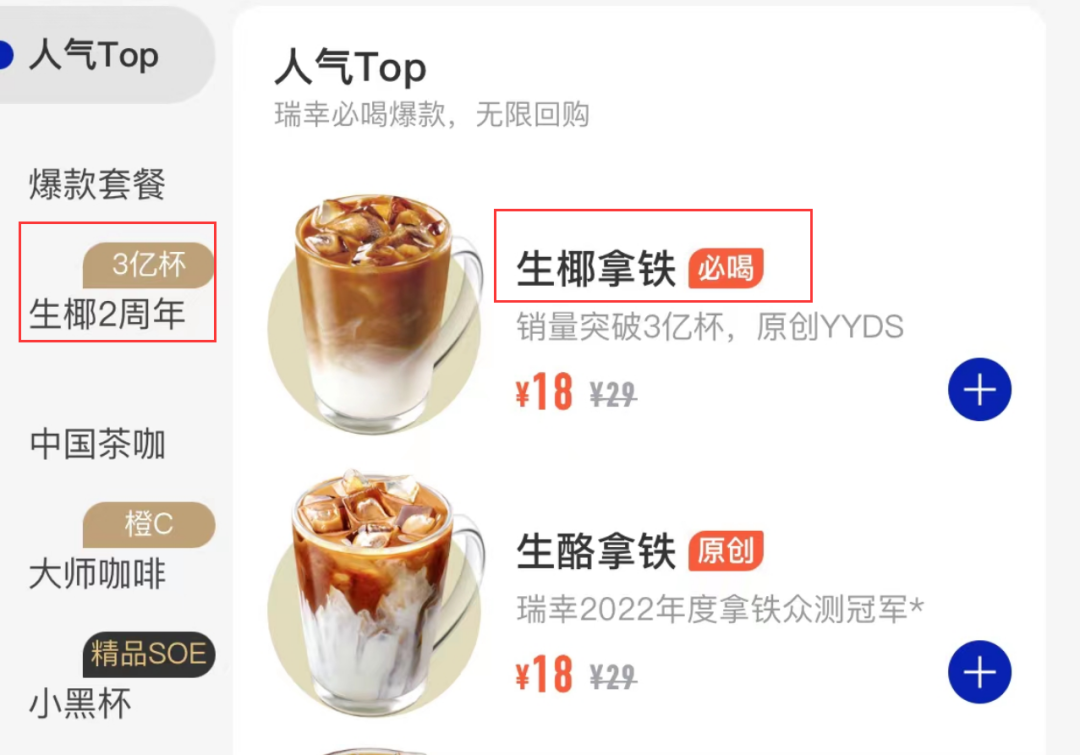Go to 中国茶咖 category
1080x755 pixels.
(x=98, y=445)
